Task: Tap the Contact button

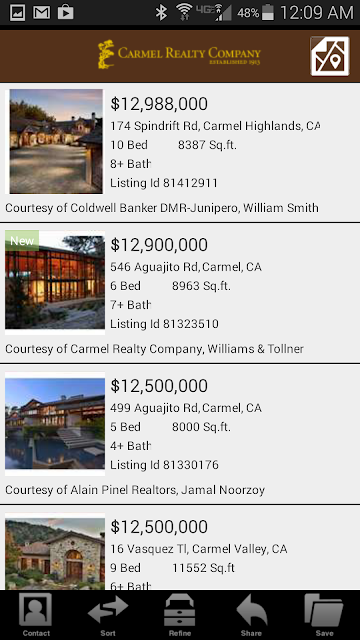Action: pyautogui.click(x=36, y=615)
